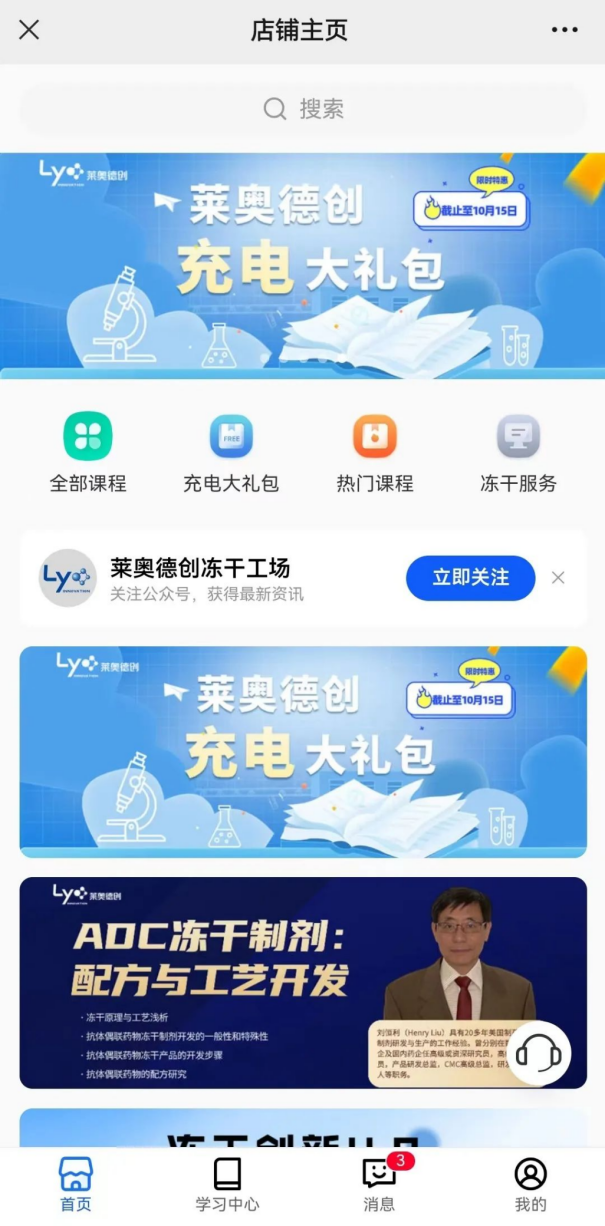Open the top 充电大礼包 banner

[x=302, y=265]
